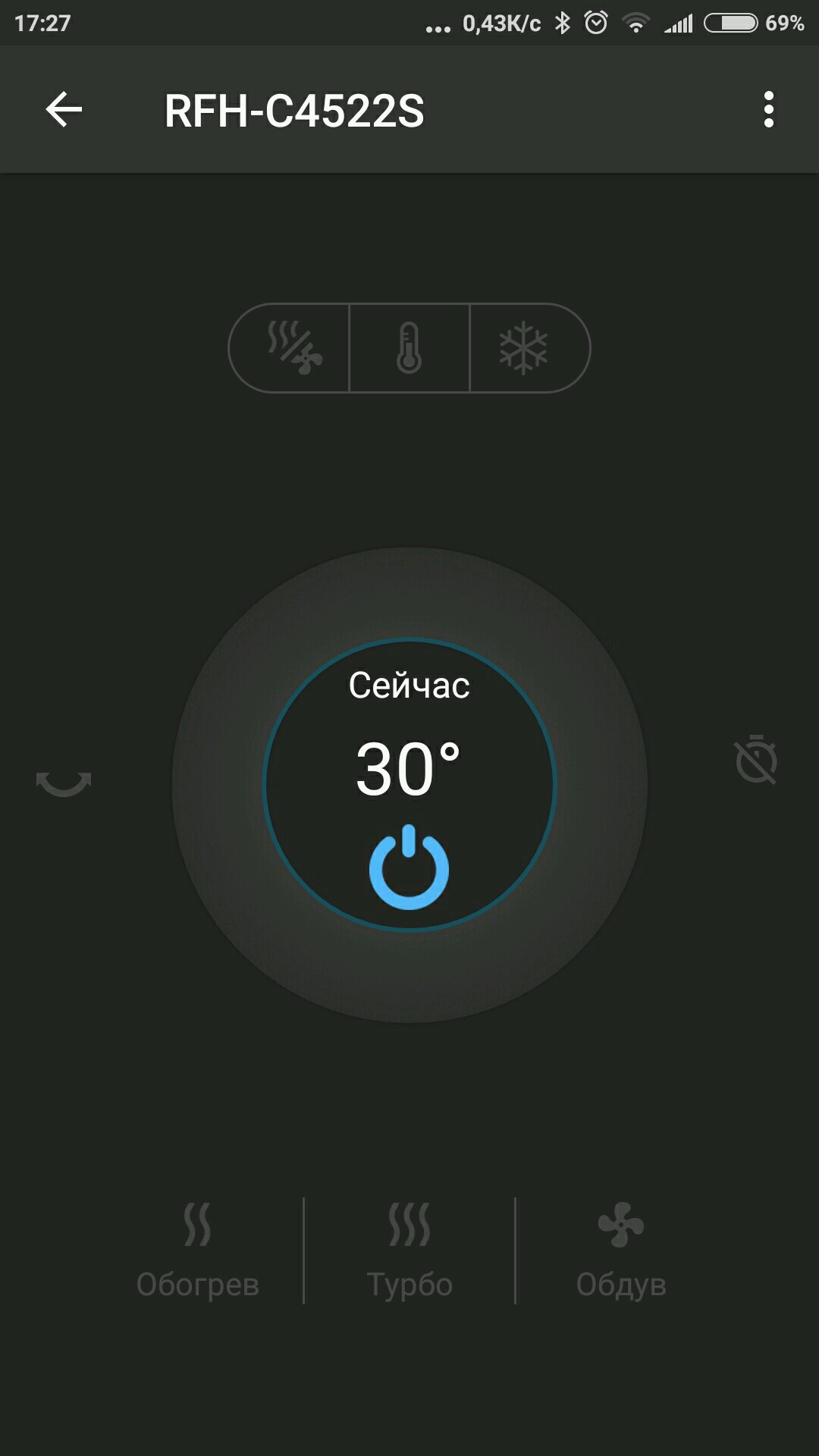Select the snowflake mode segment
This screenshot has height=1456, width=819.
click(x=524, y=348)
